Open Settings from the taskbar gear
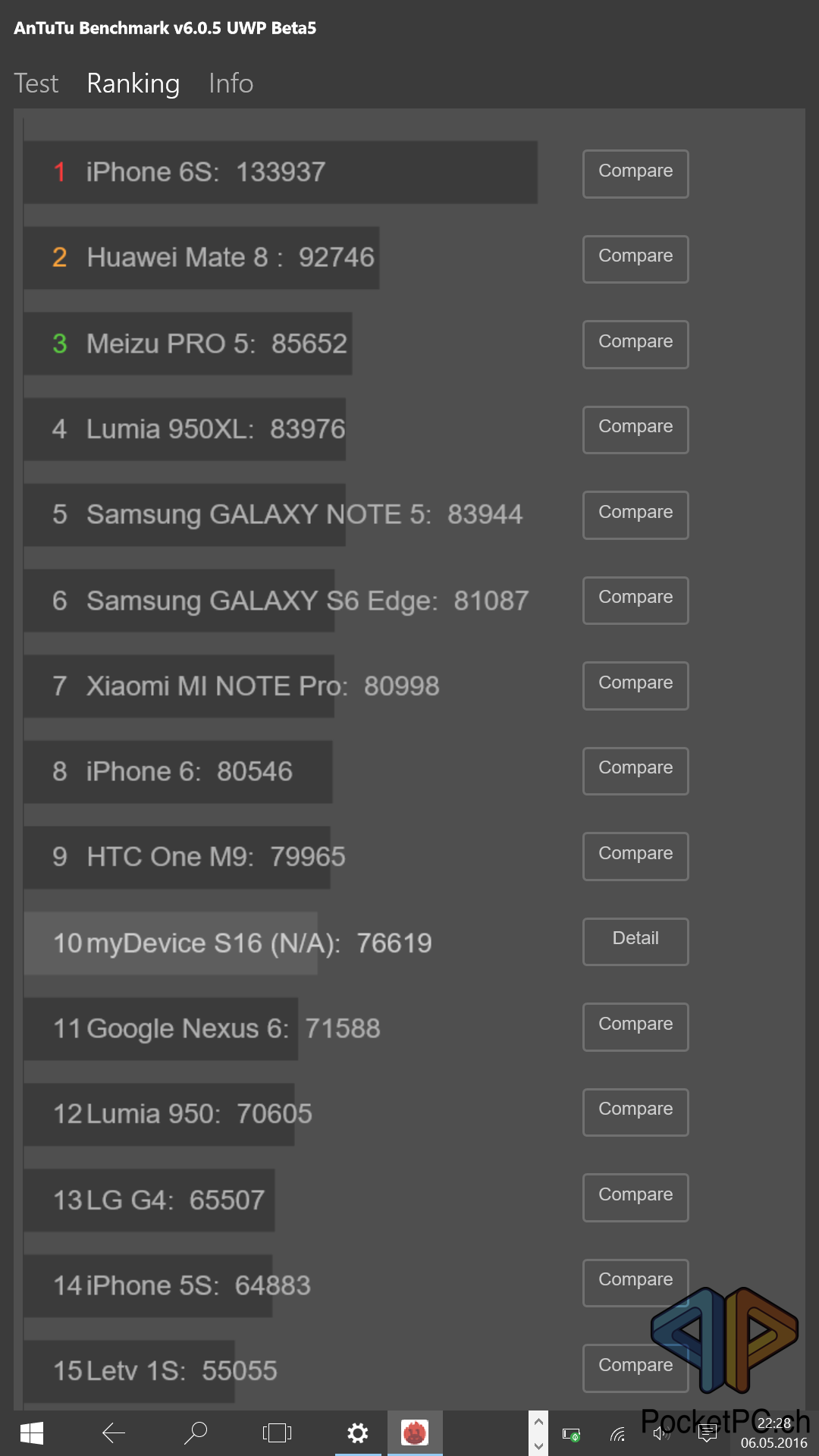Image resolution: width=819 pixels, height=1456 pixels. tap(358, 1433)
